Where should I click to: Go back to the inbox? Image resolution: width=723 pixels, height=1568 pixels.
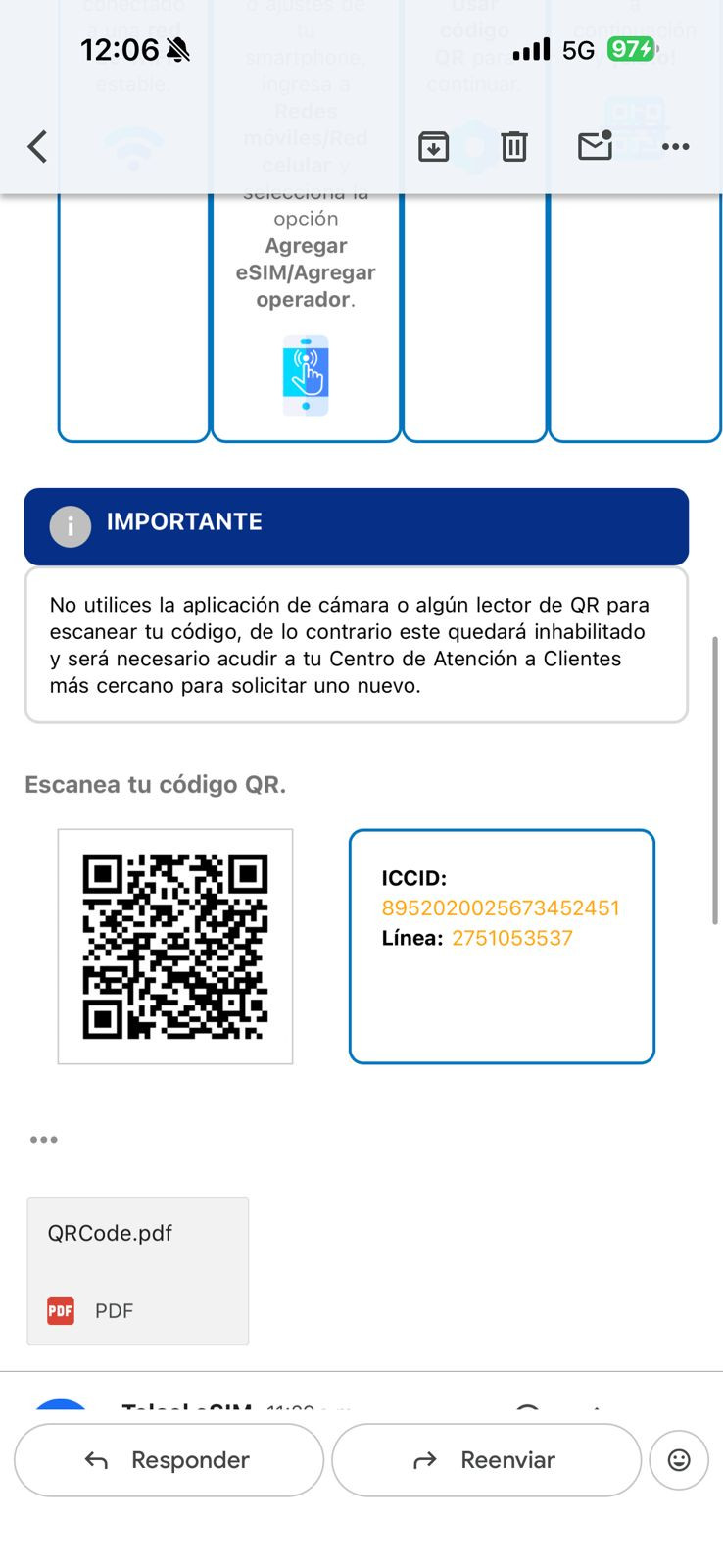[x=37, y=147]
